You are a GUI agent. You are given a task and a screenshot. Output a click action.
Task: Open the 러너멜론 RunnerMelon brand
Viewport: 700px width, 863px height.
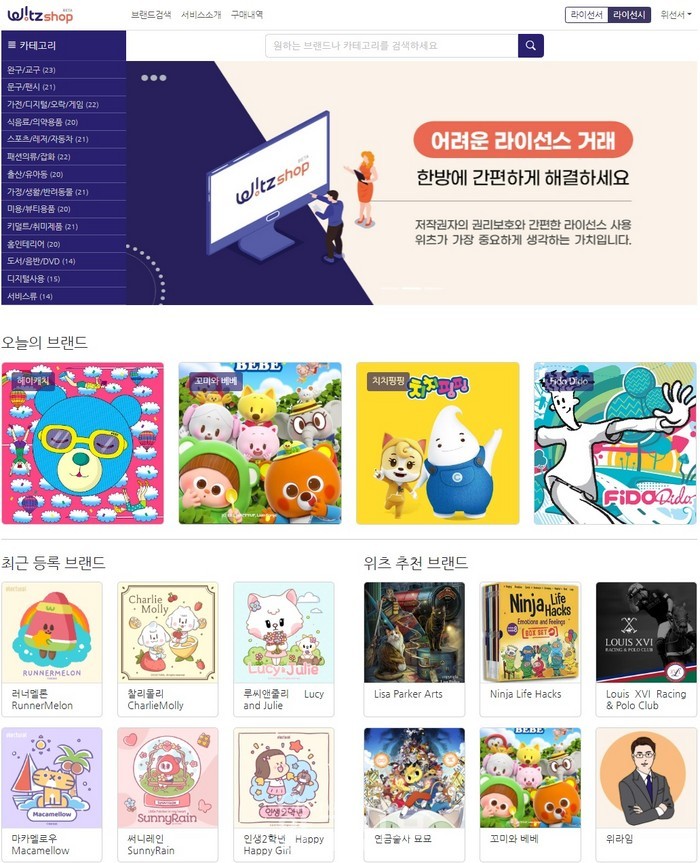(x=52, y=648)
